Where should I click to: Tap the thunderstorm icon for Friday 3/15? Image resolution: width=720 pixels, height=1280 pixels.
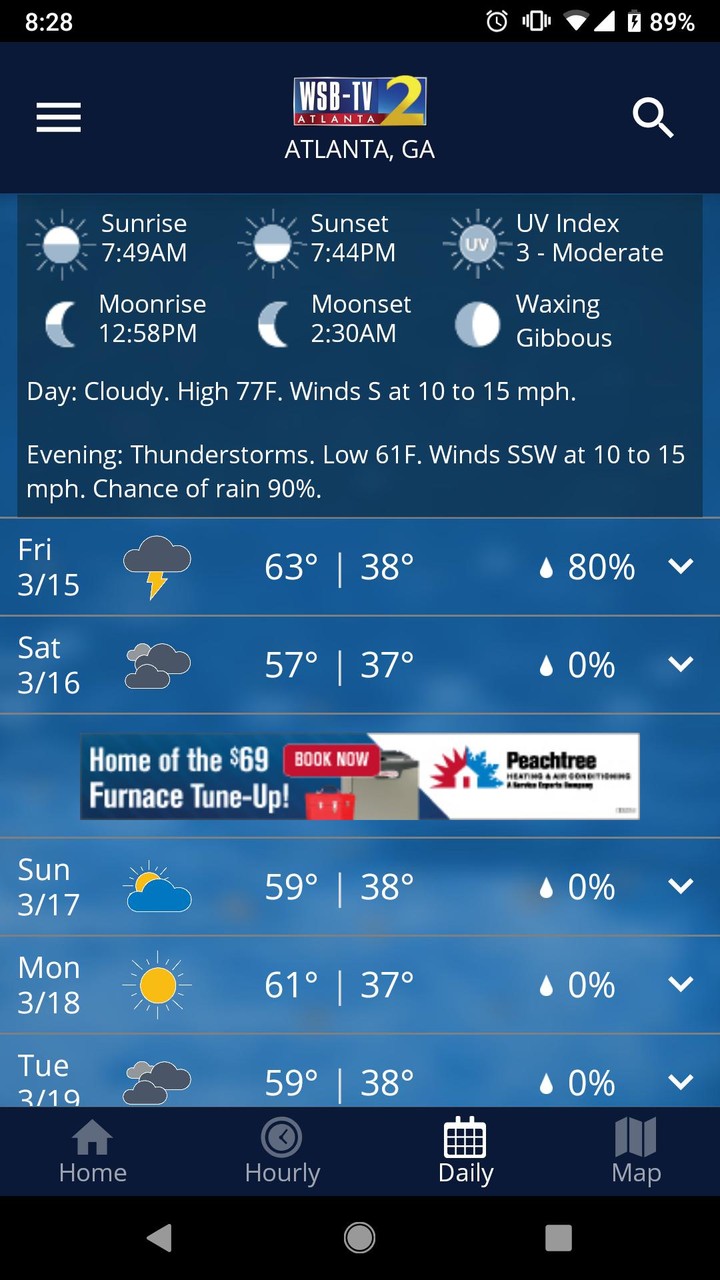156,566
